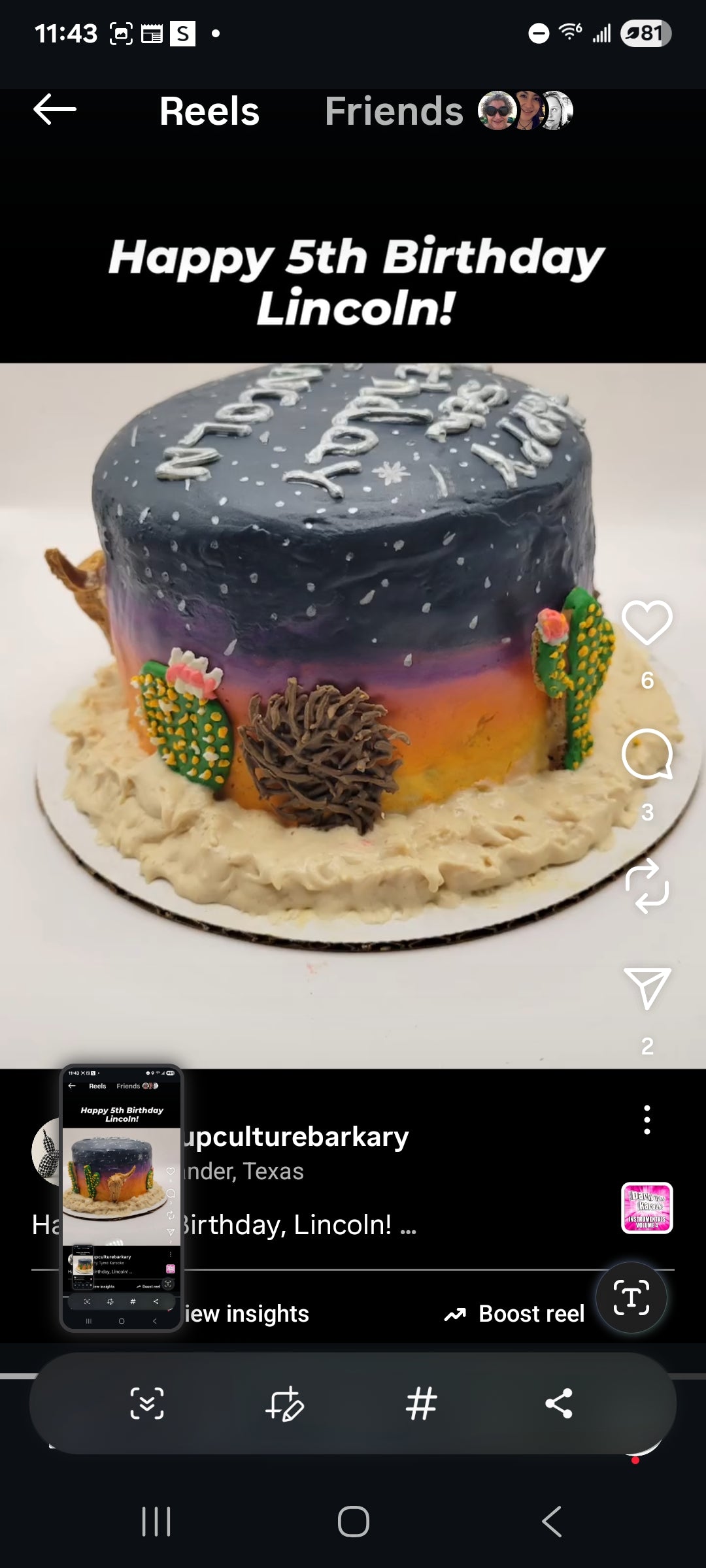Screen dimensions: 706x1568
Task: Switch to the Reels tab
Action: click(209, 111)
